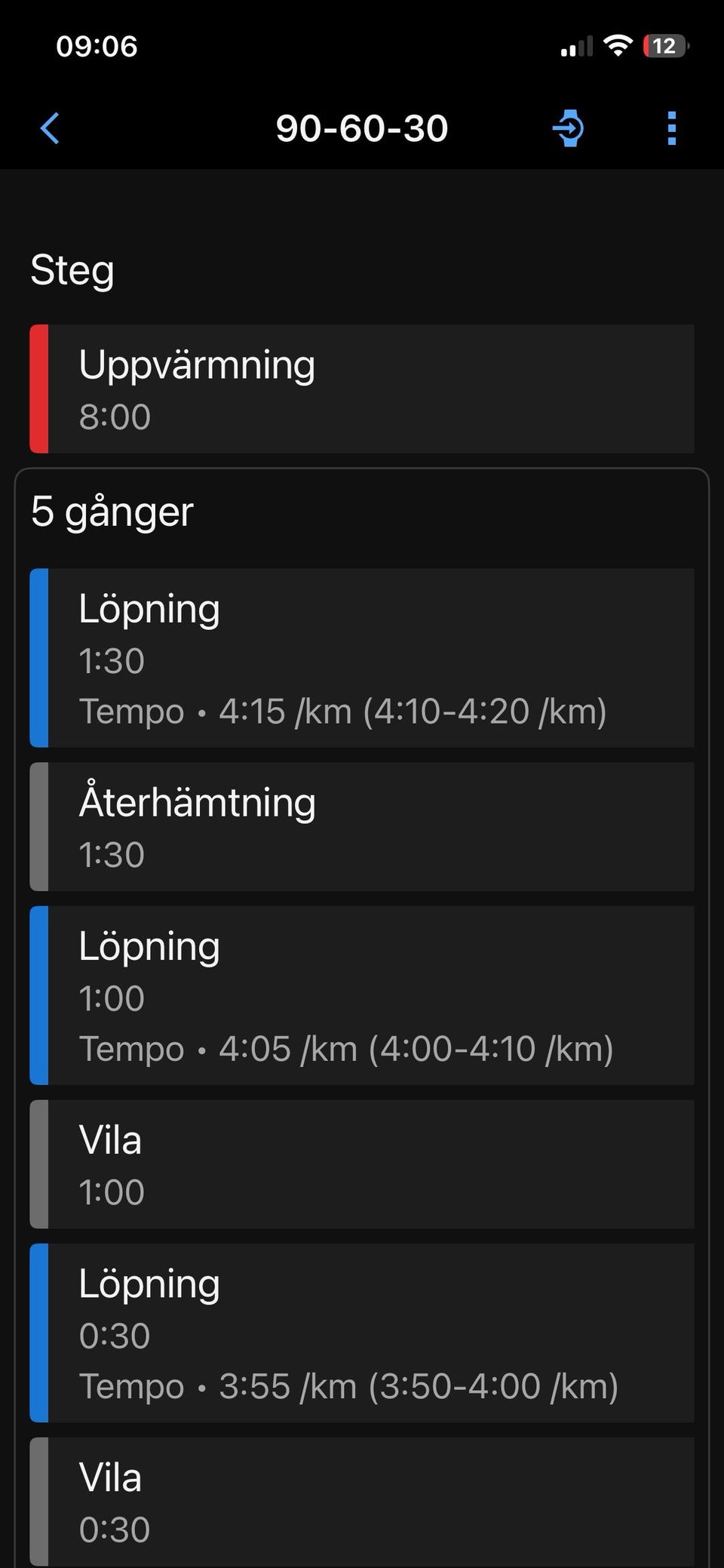
Task: Open the Löpning 1:30 step
Action: pos(362,658)
